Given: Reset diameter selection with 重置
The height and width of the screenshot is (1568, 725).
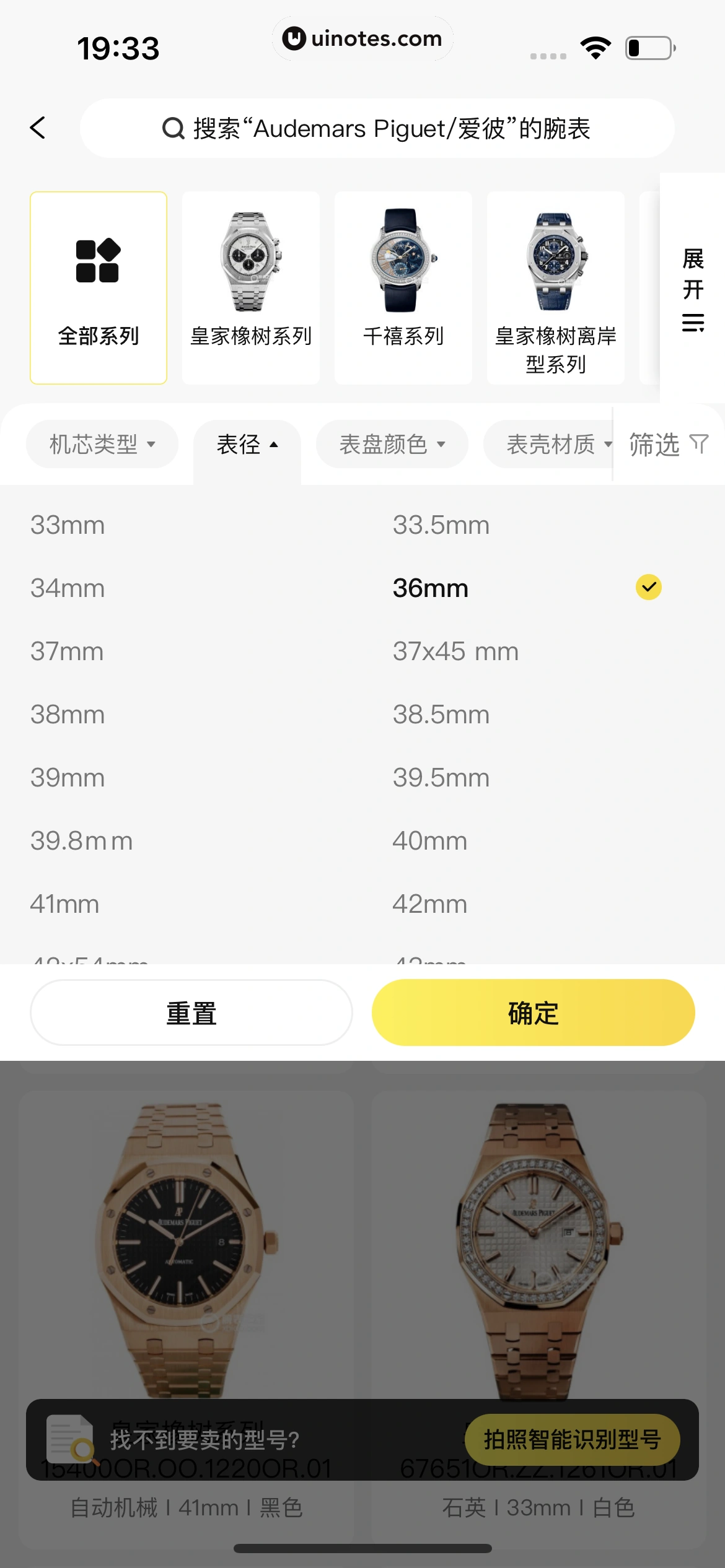Looking at the screenshot, I should pyautogui.click(x=191, y=1013).
